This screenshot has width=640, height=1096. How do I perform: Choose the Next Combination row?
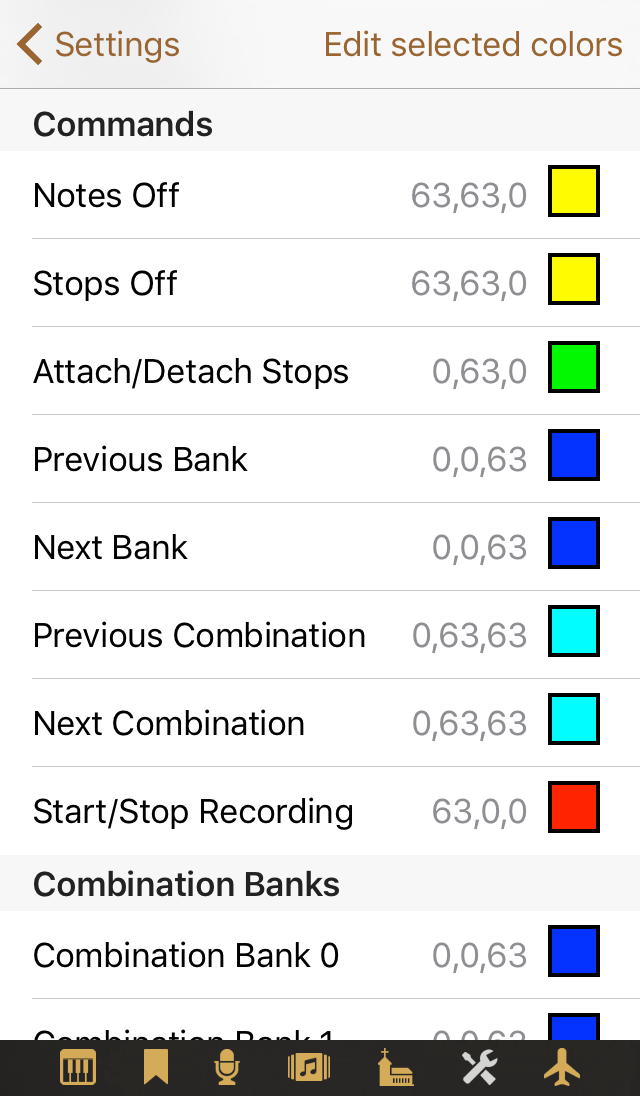320,723
